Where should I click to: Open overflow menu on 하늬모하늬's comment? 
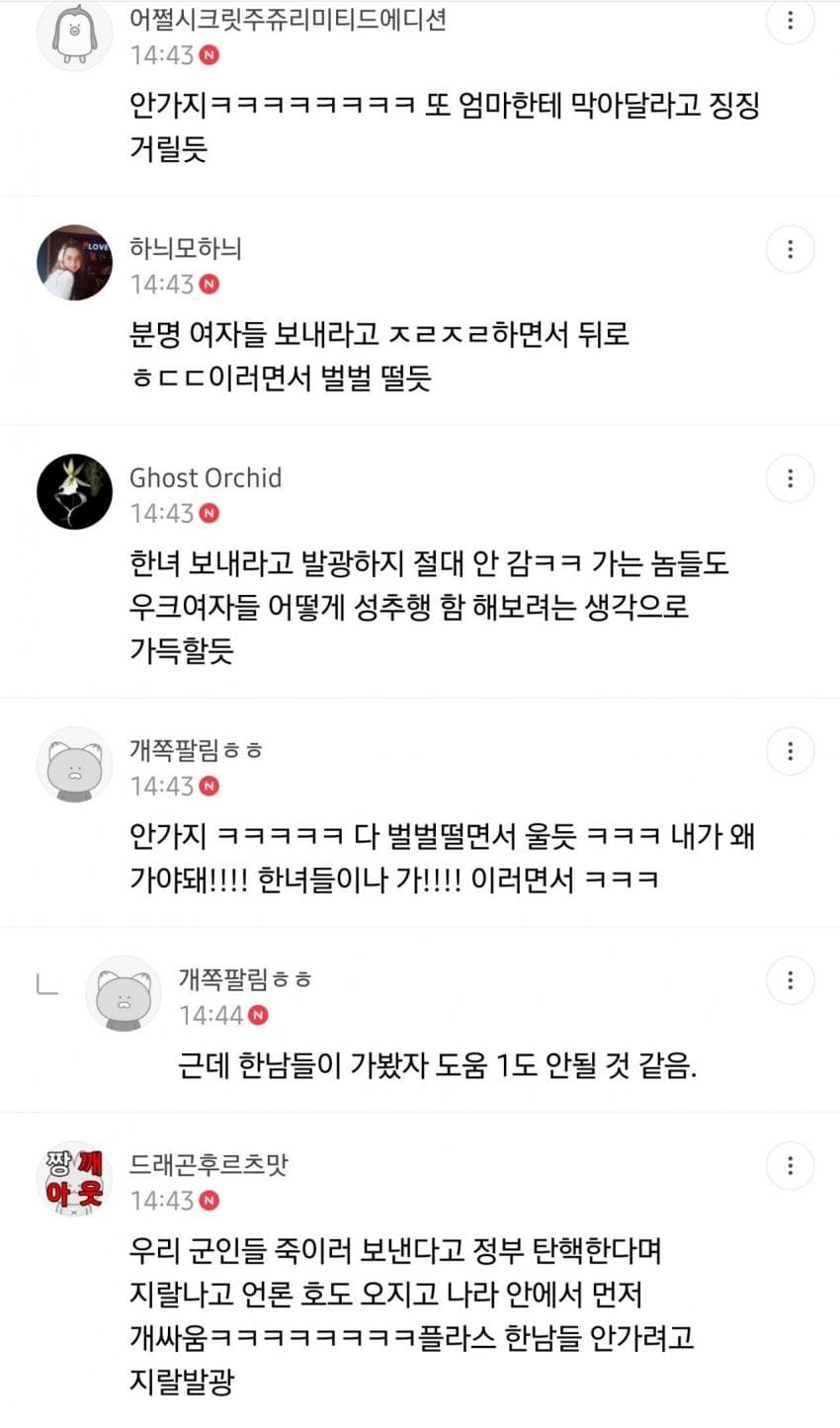pos(790,250)
